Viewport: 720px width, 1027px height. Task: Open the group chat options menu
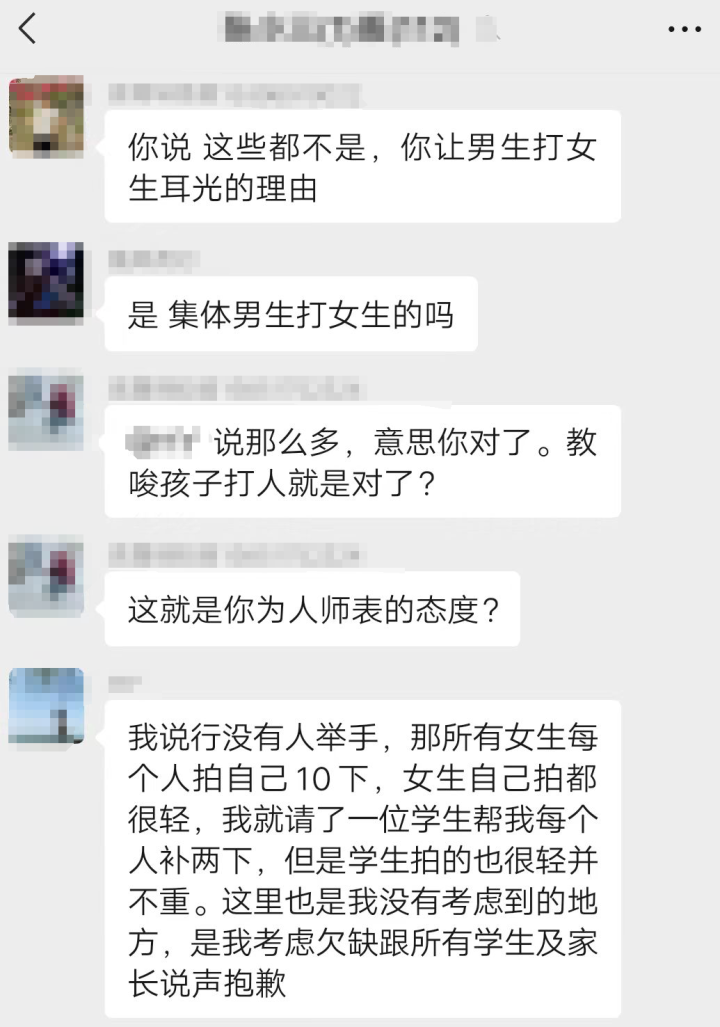684,30
